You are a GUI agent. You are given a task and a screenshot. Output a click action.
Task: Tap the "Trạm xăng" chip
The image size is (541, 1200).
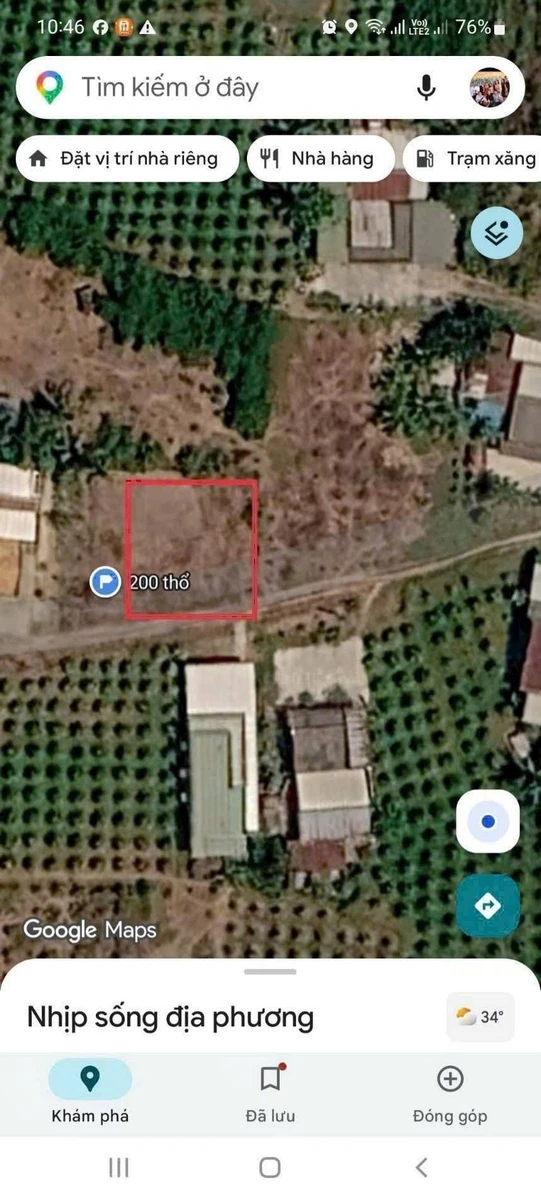[474, 158]
